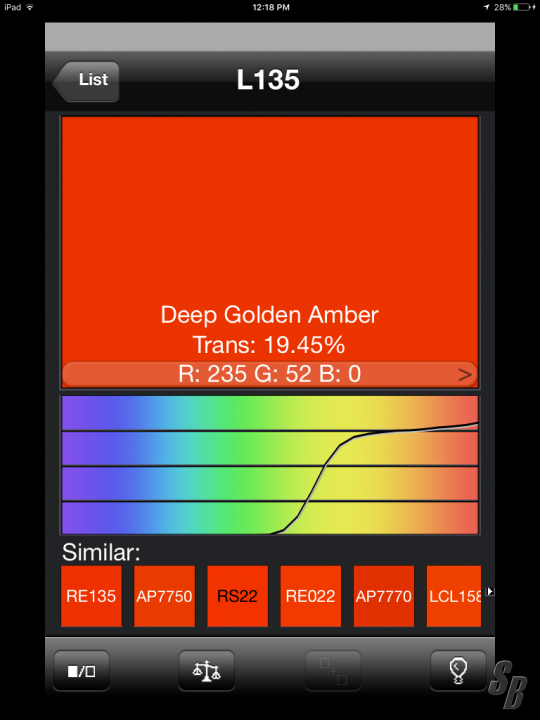View the RE022 similar gel

(x=310, y=596)
